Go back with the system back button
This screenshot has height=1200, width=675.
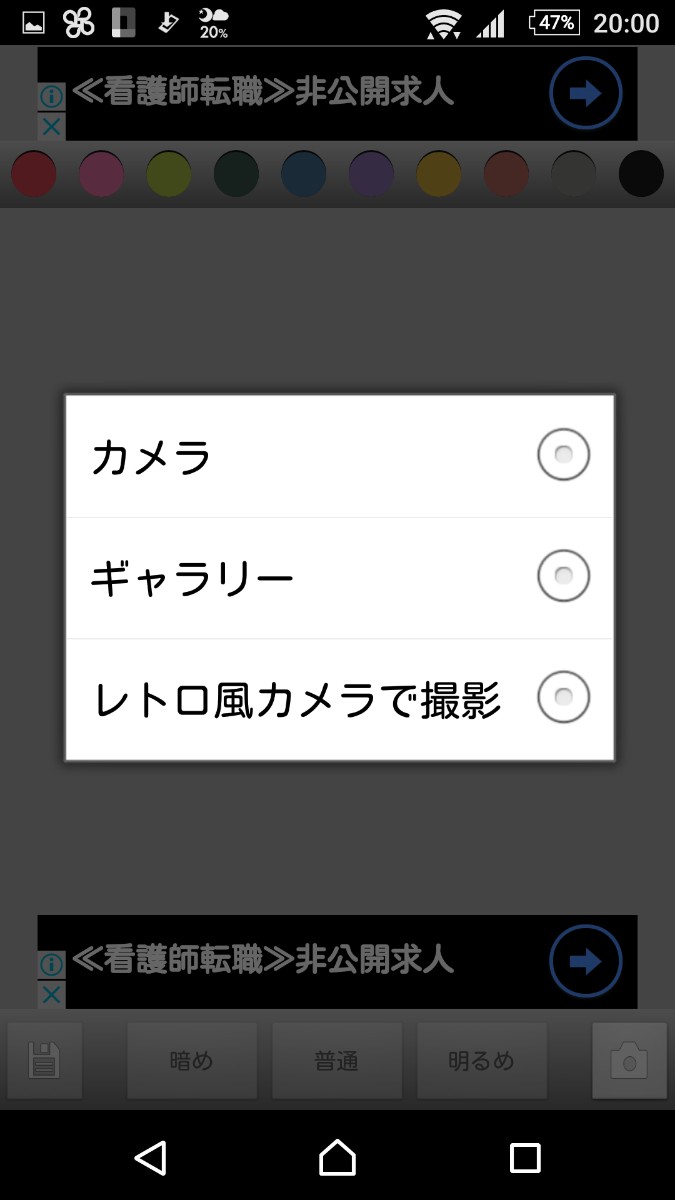tap(150, 1157)
